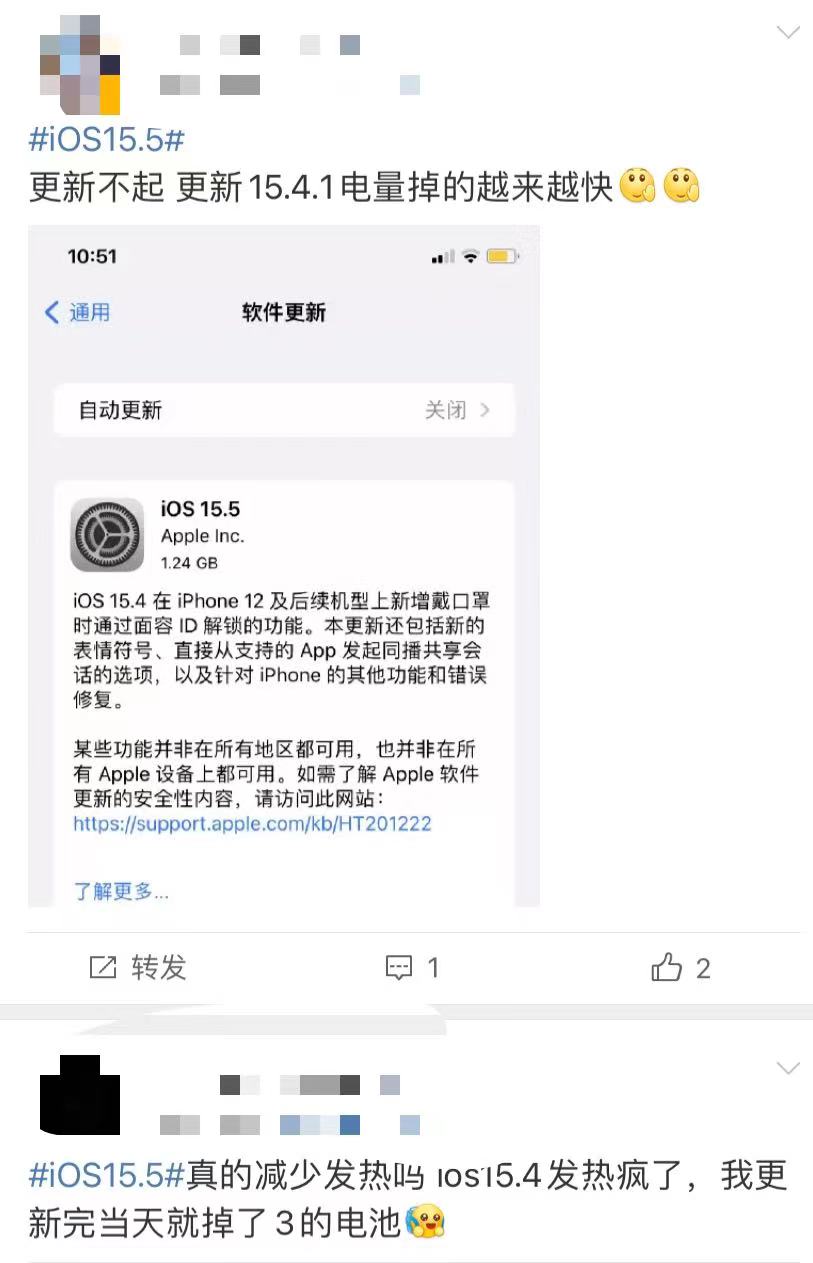Open the first poster's profile avatar

point(80,65)
